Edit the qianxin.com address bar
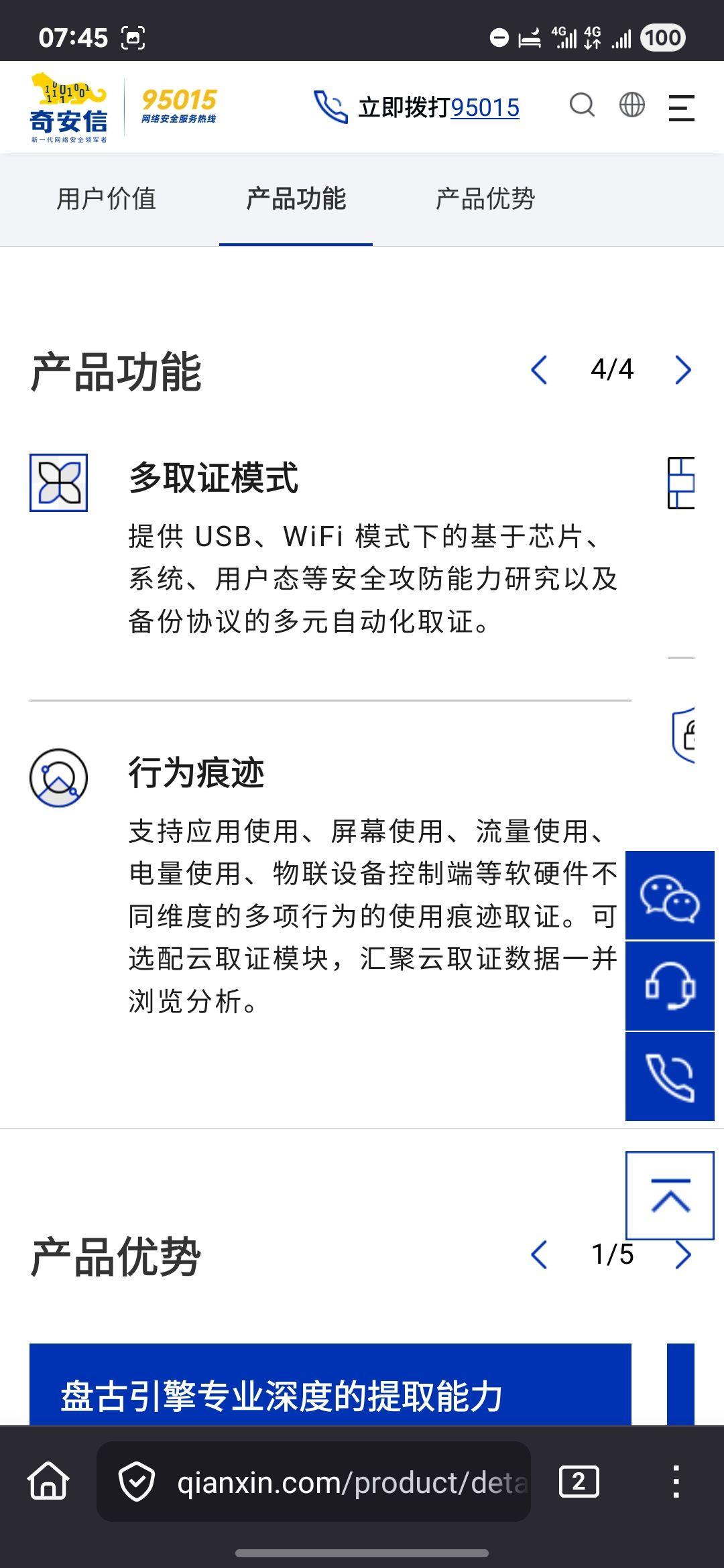This screenshot has height=1568, width=724. coord(335,1482)
